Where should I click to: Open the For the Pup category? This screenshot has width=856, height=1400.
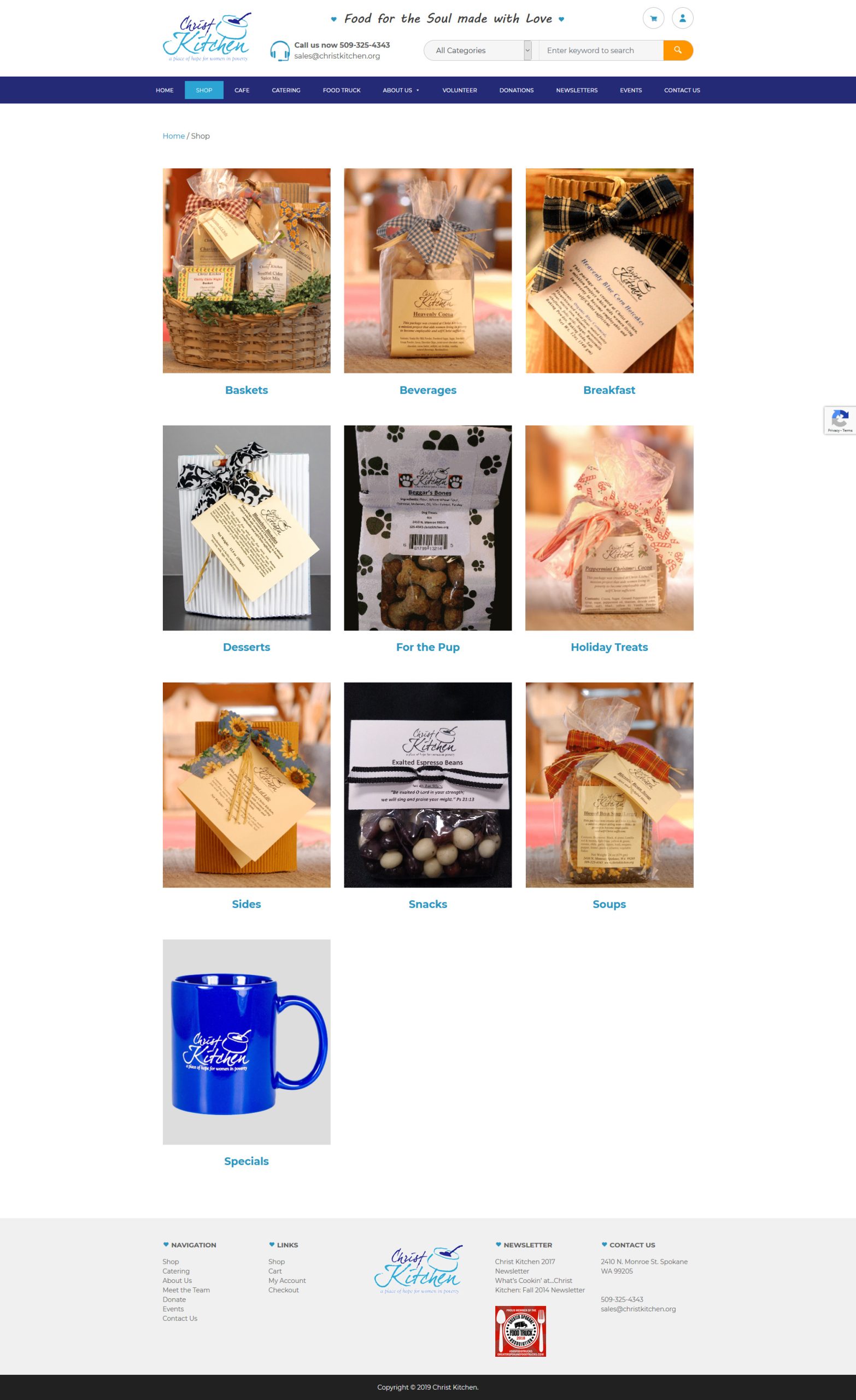click(427, 646)
